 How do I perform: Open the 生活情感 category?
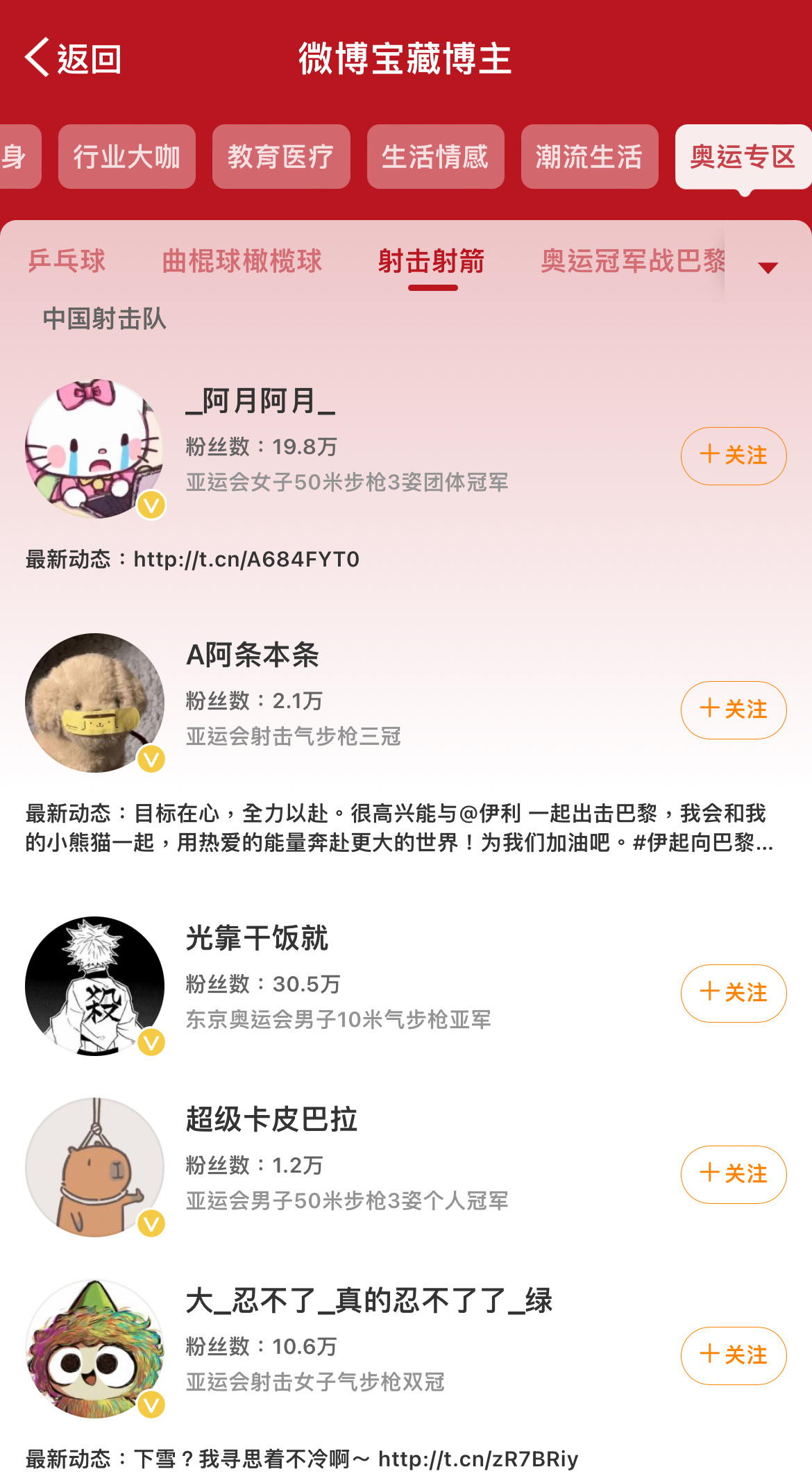pos(435,157)
